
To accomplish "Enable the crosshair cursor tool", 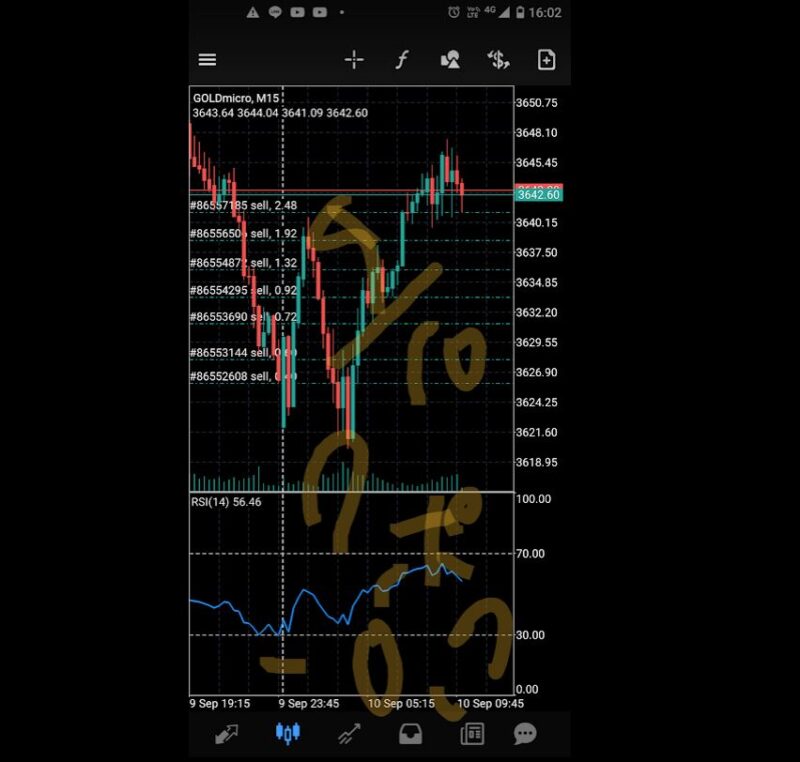I will pyautogui.click(x=354, y=60).
